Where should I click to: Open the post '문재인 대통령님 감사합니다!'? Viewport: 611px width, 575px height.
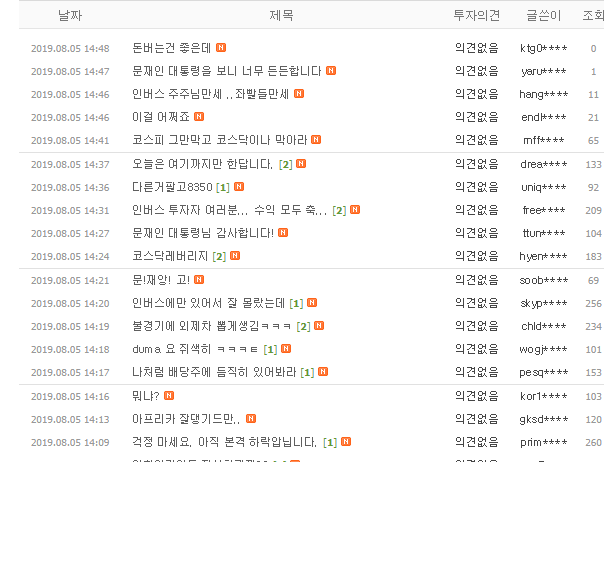pos(202,233)
